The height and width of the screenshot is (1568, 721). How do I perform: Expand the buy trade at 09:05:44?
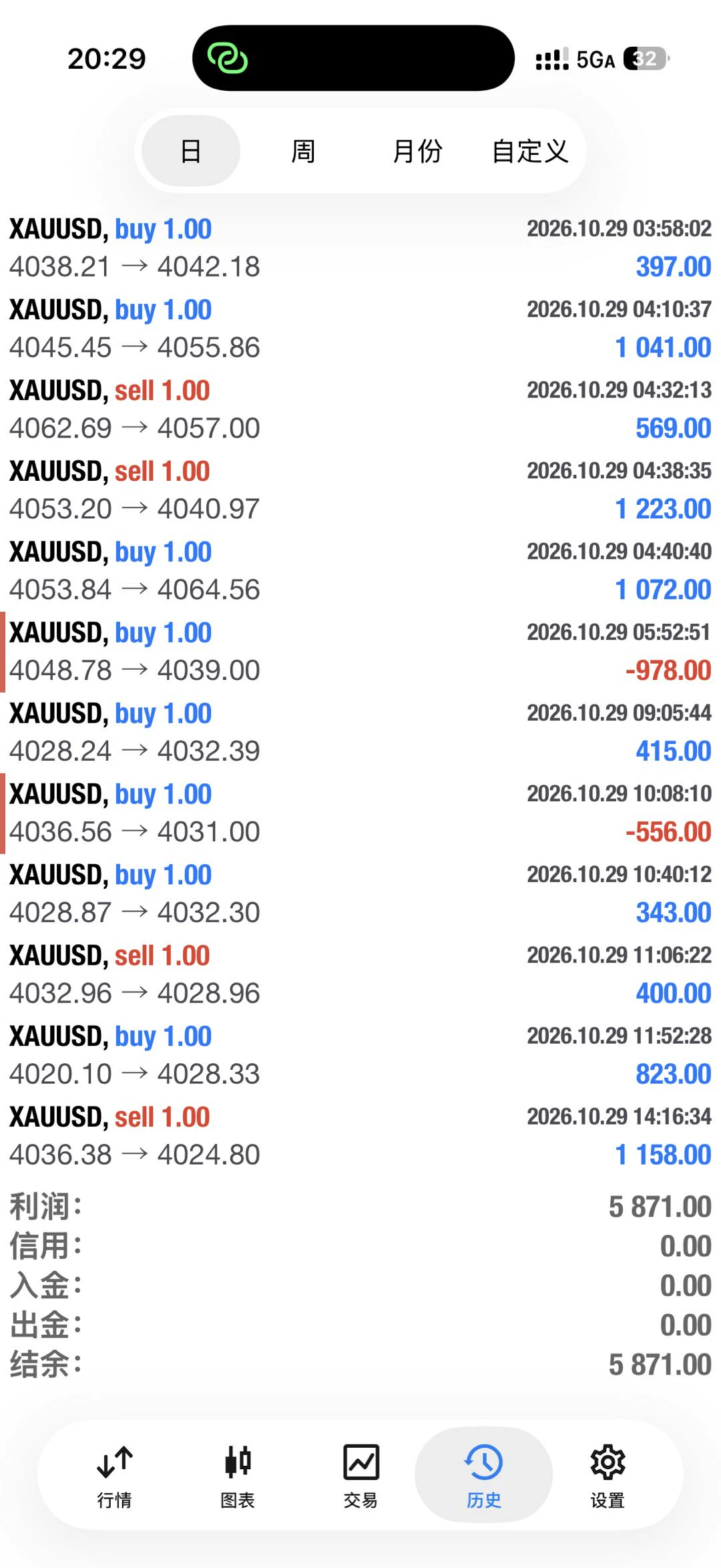[360, 733]
